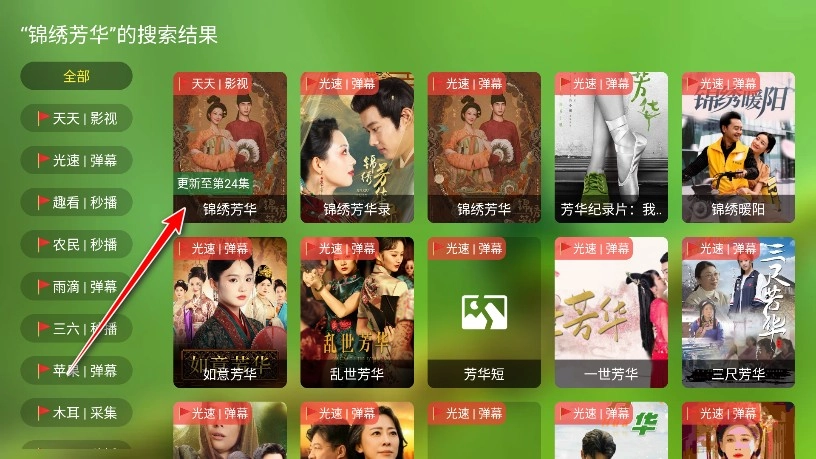Open the 乱世芳华 result
Viewport: 816px width, 459px height.
[x=357, y=312]
